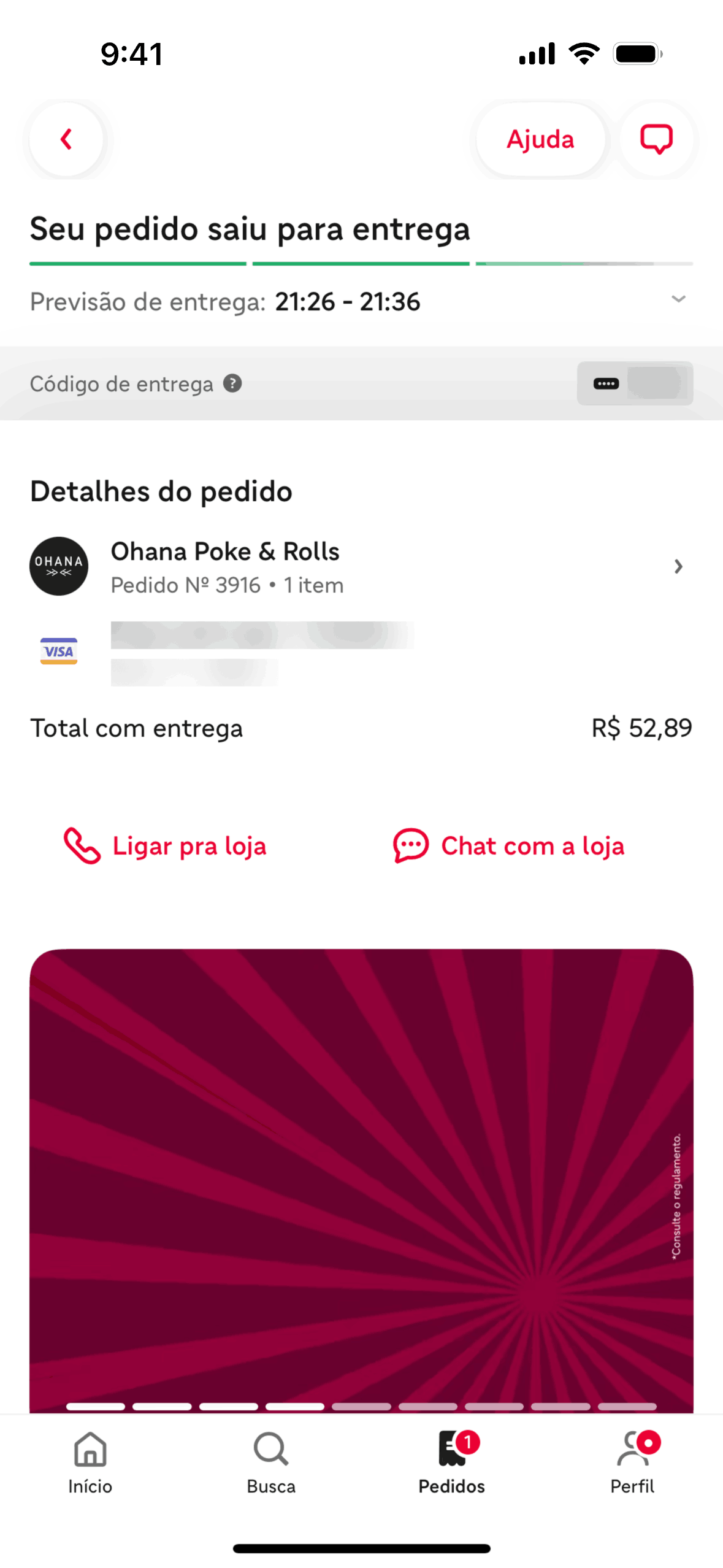723x1568 pixels.
Task: Start Chat com a loja
Action: coord(509,846)
